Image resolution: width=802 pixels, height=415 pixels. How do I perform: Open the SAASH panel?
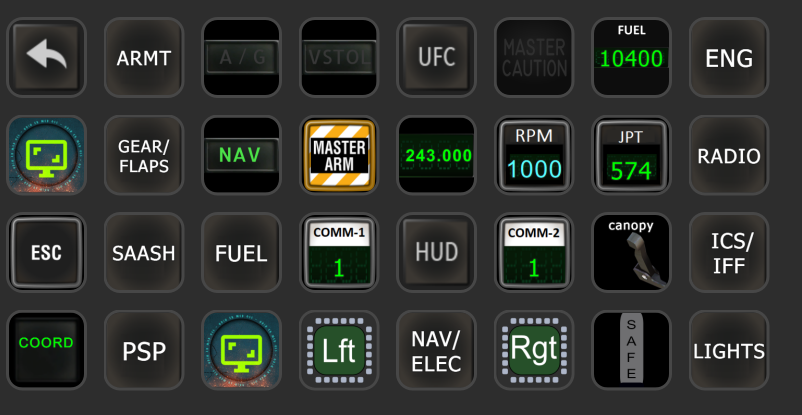click(x=143, y=253)
